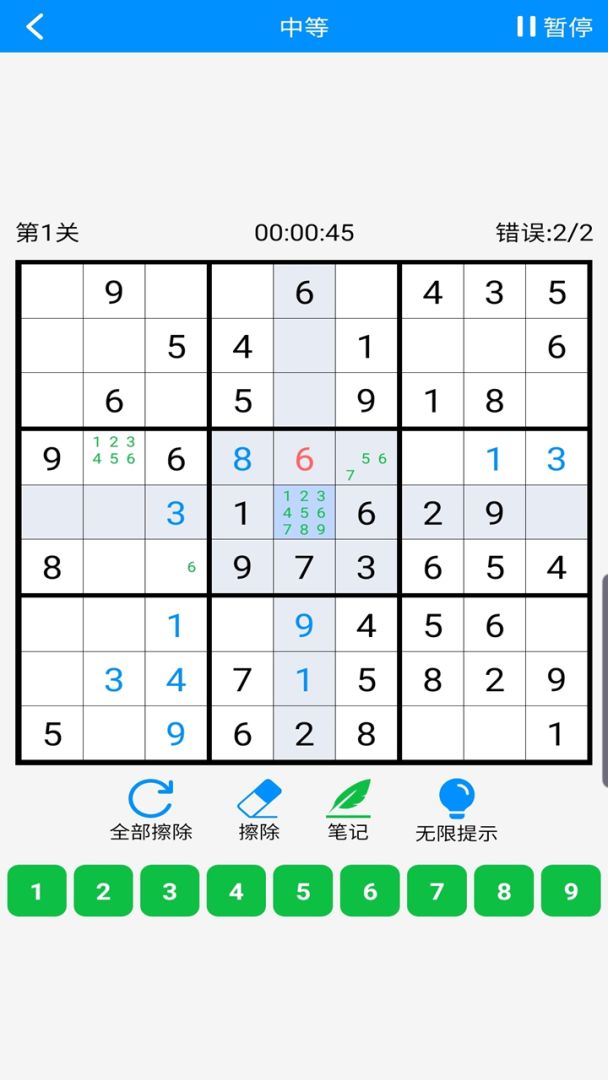Enter number 2 from the keypad
The height and width of the screenshot is (1080, 608).
(103, 891)
